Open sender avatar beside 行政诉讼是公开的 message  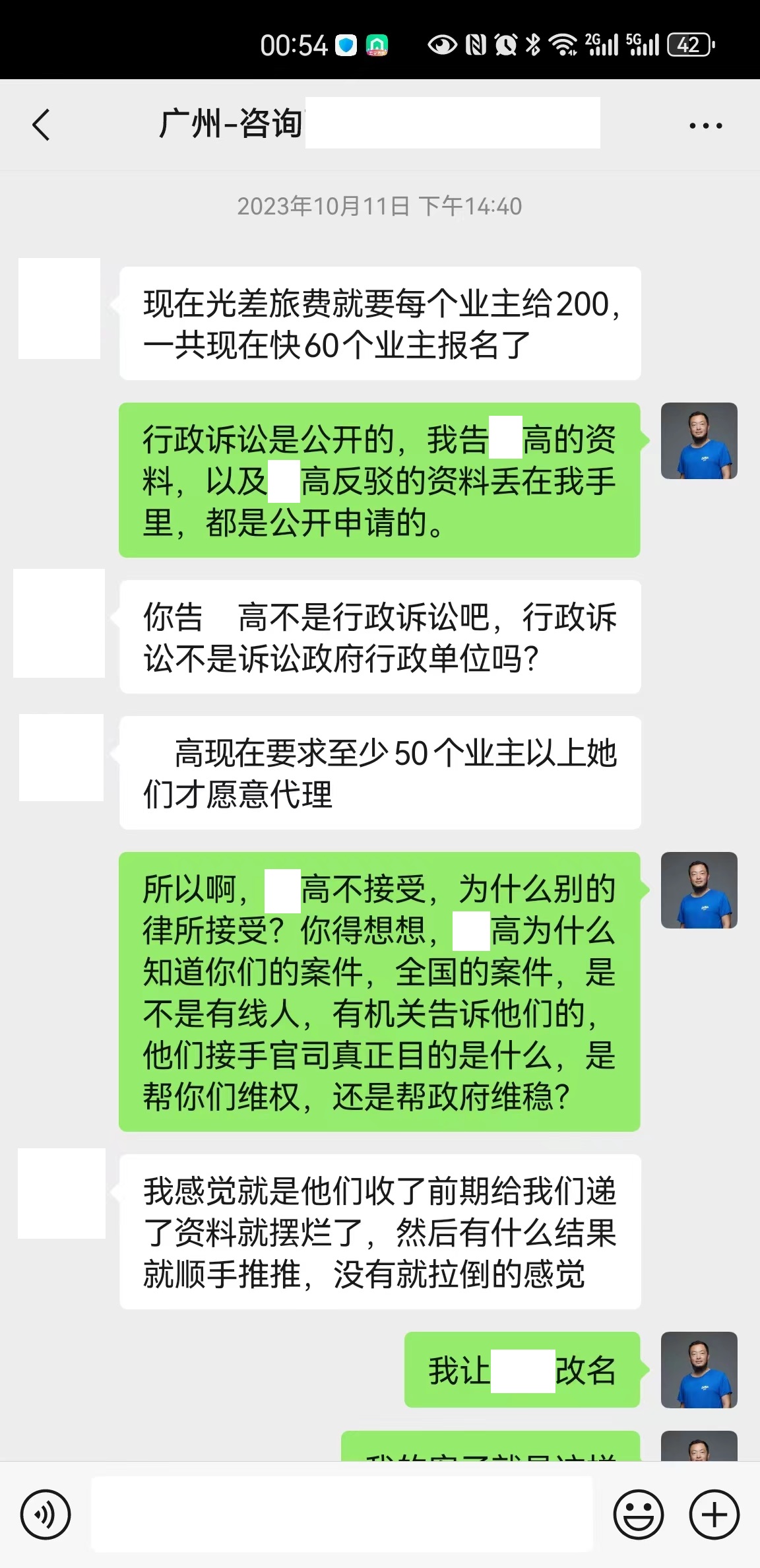point(699,441)
